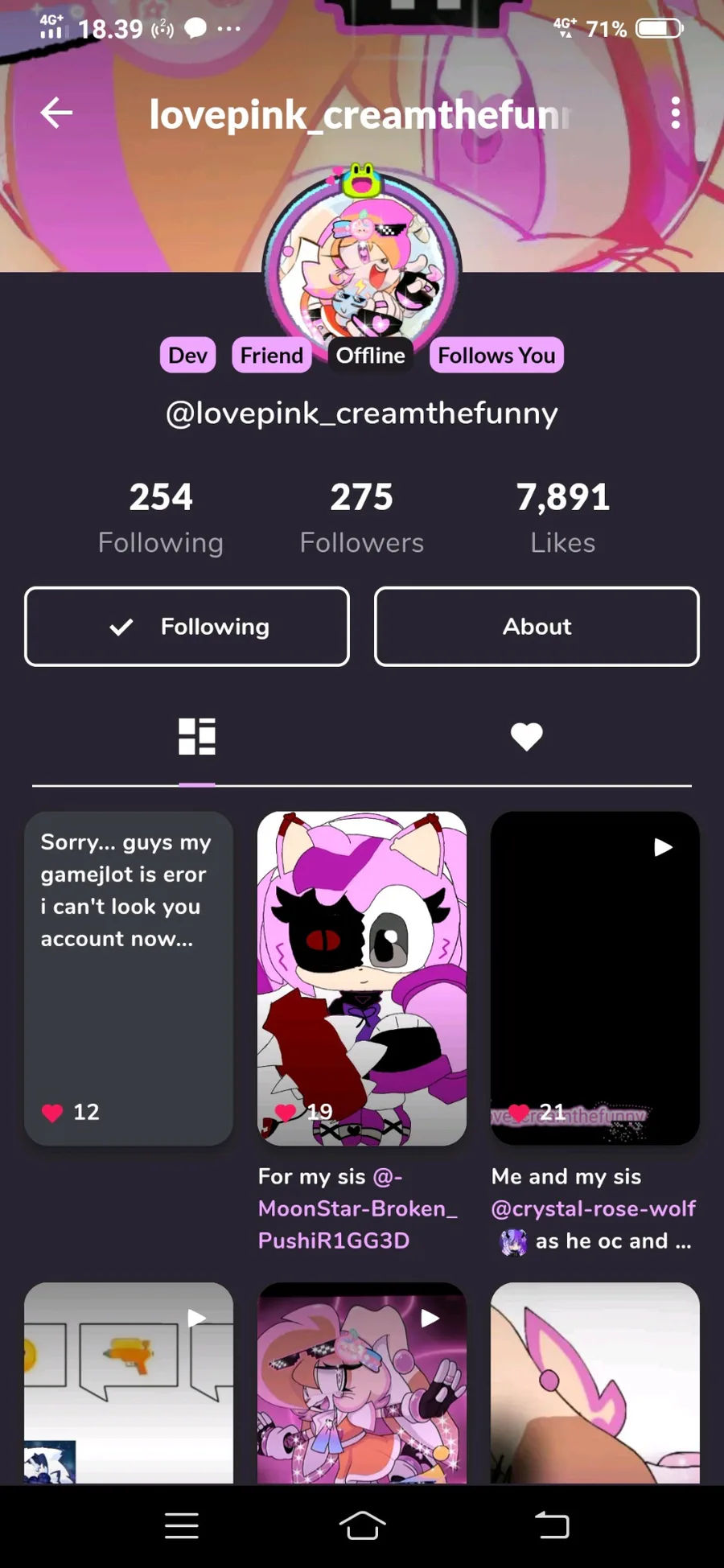View the 275 Followers list
The height and width of the screenshot is (1568, 724).
[x=362, y=517]
